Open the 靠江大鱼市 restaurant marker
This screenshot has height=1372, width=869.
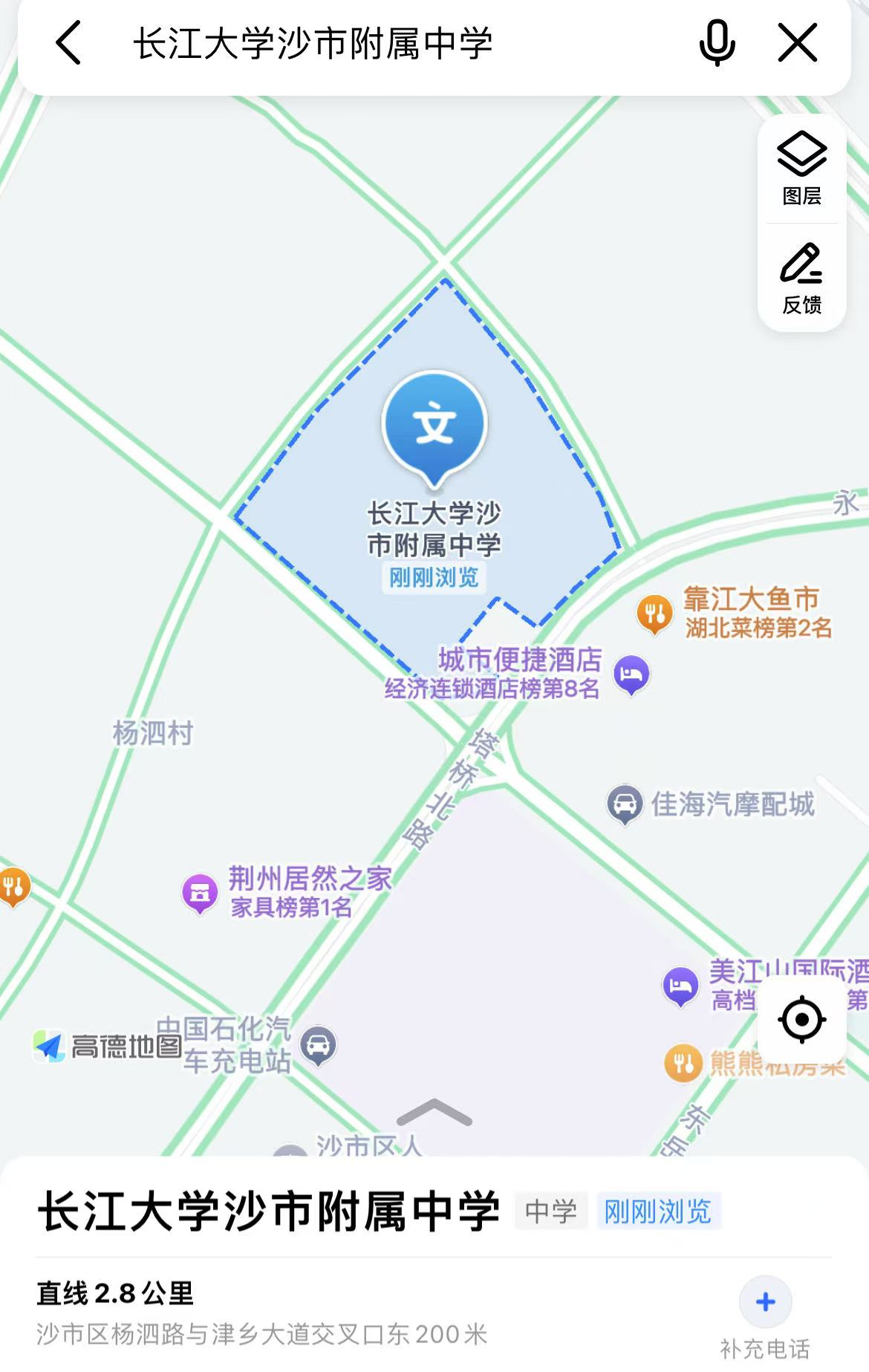click(x=654, y=614)
